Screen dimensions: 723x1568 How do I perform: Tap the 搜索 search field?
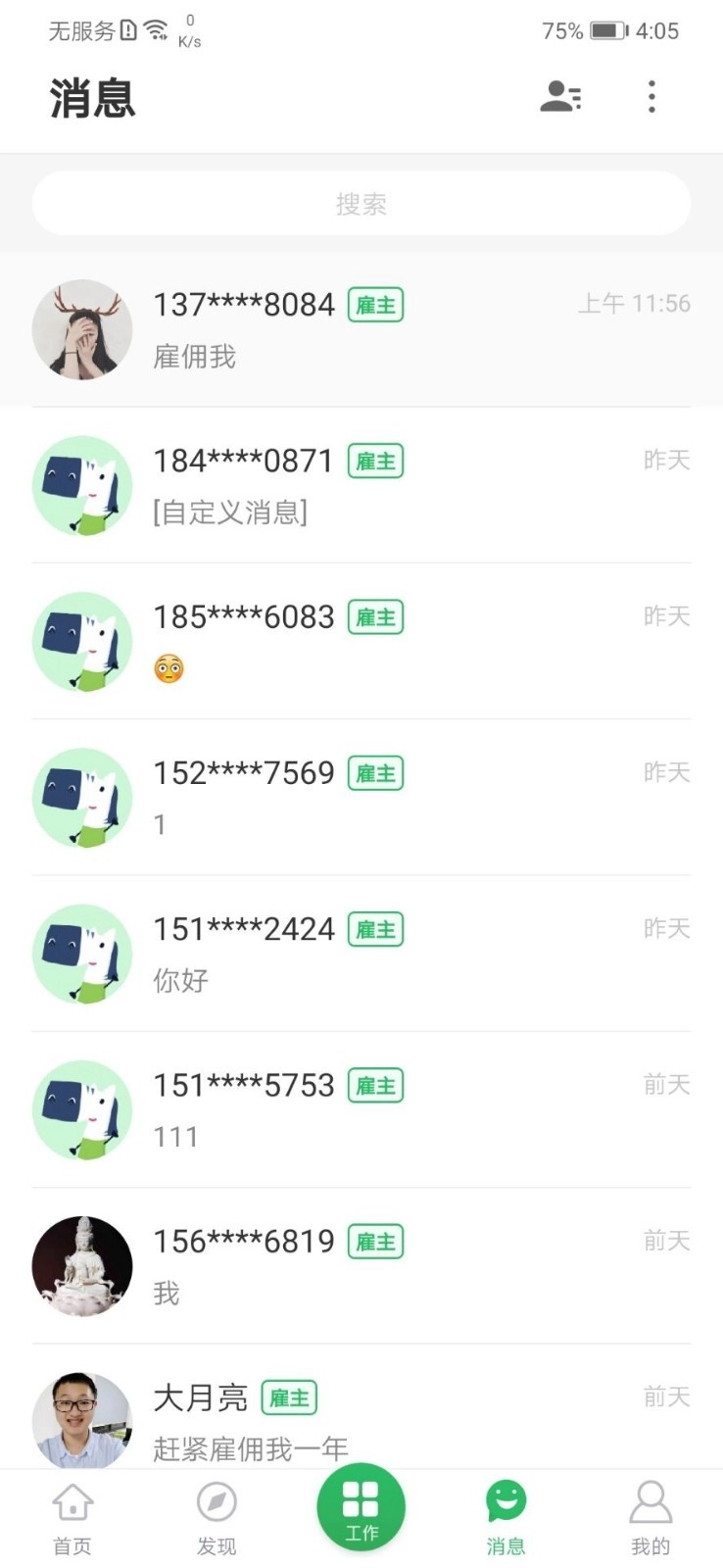tap(361, 203)
